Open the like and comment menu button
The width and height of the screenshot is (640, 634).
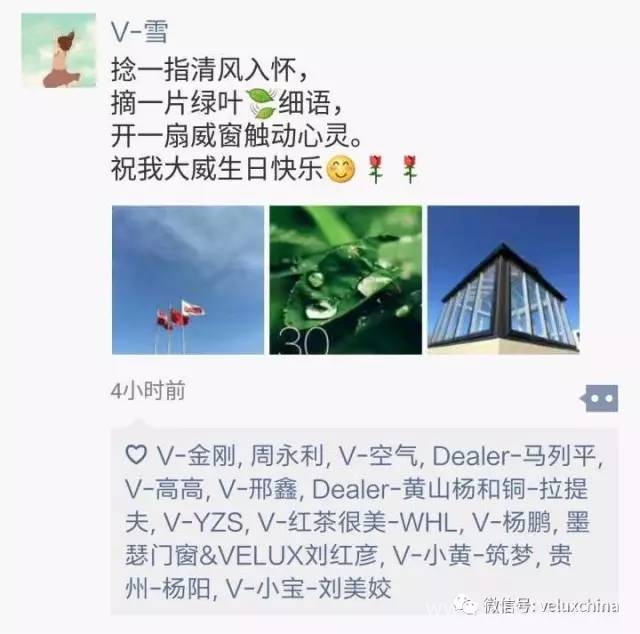(599, 397)
